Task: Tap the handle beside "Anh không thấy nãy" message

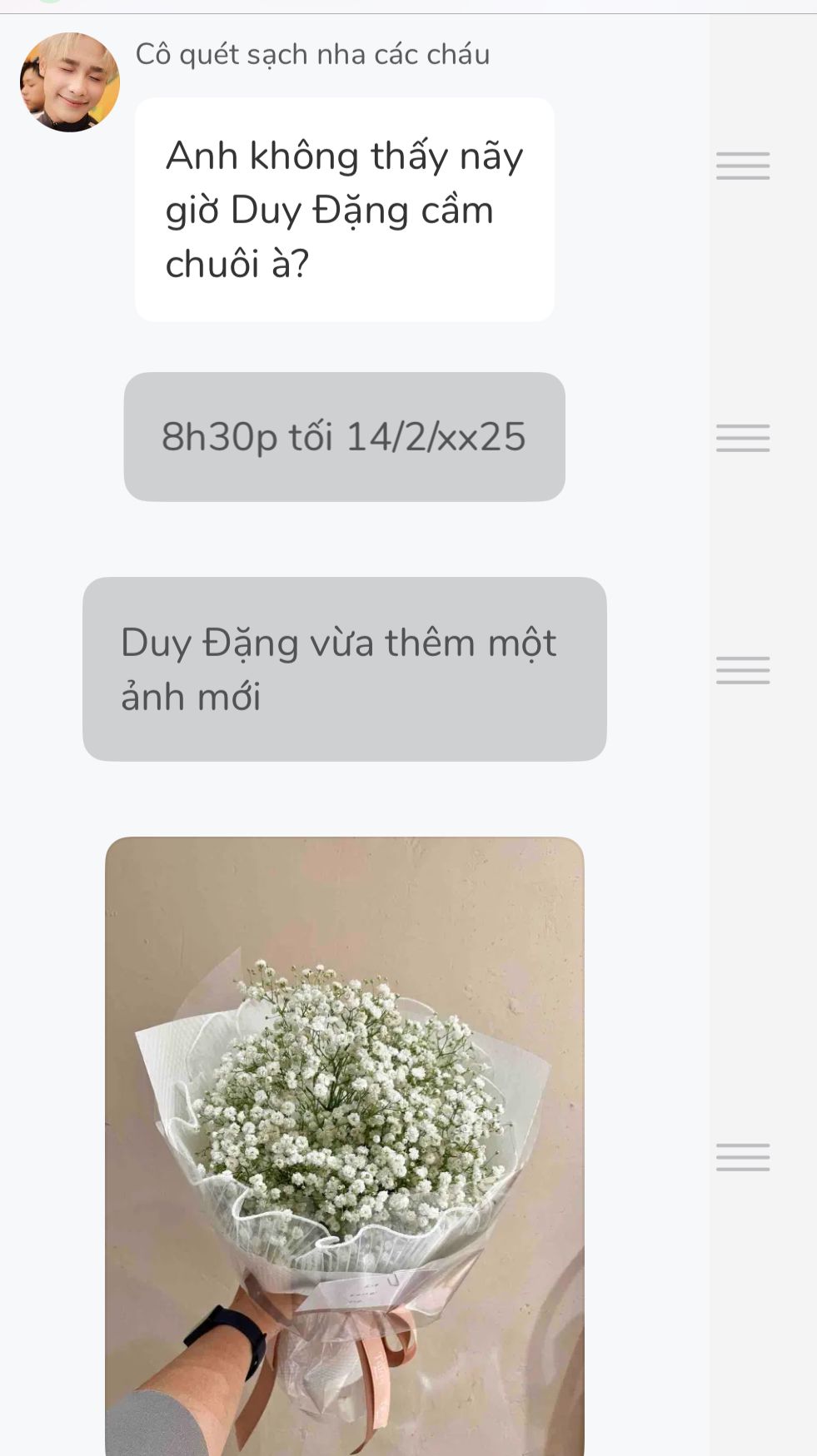Action: click(743, 166)
